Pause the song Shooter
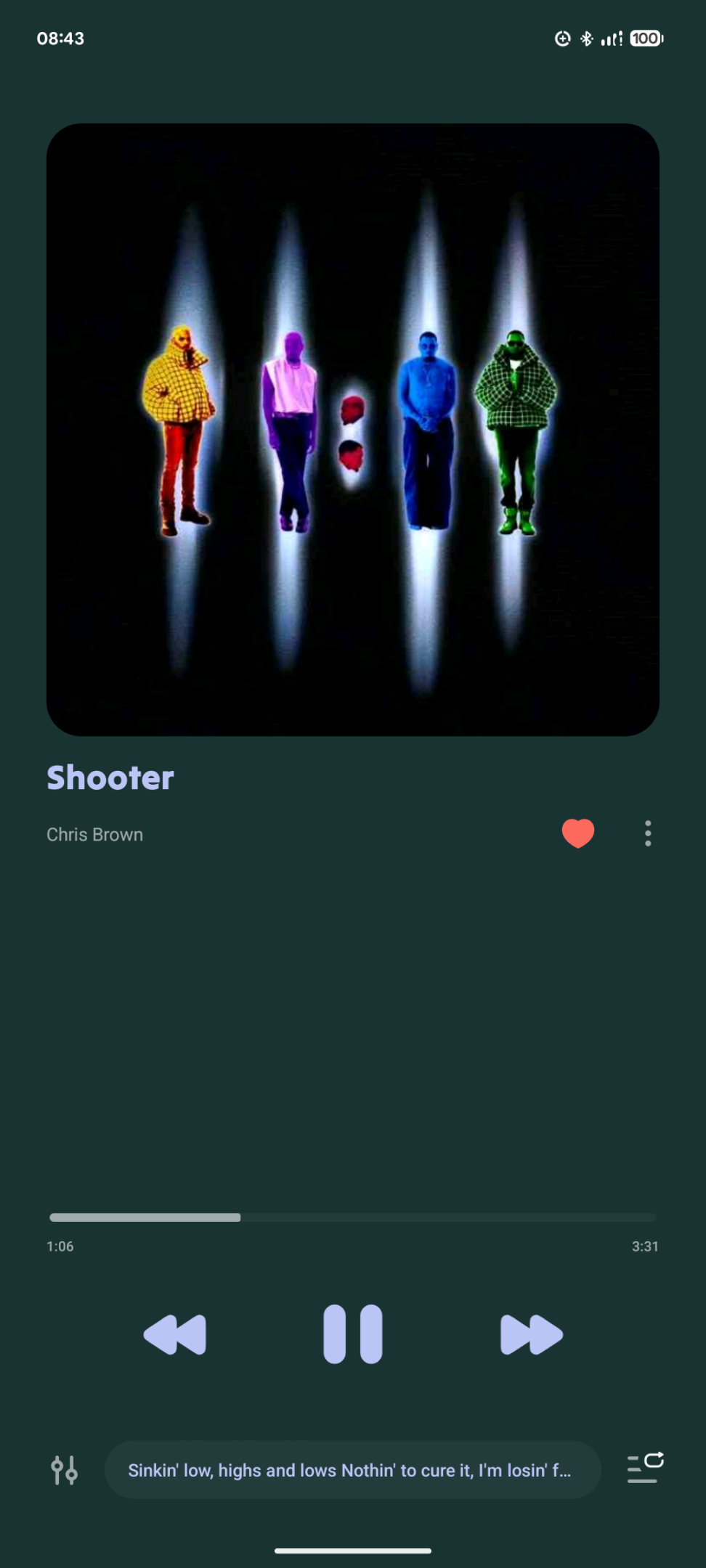This screenshot has width=706, height=1568. (353, 1334)
